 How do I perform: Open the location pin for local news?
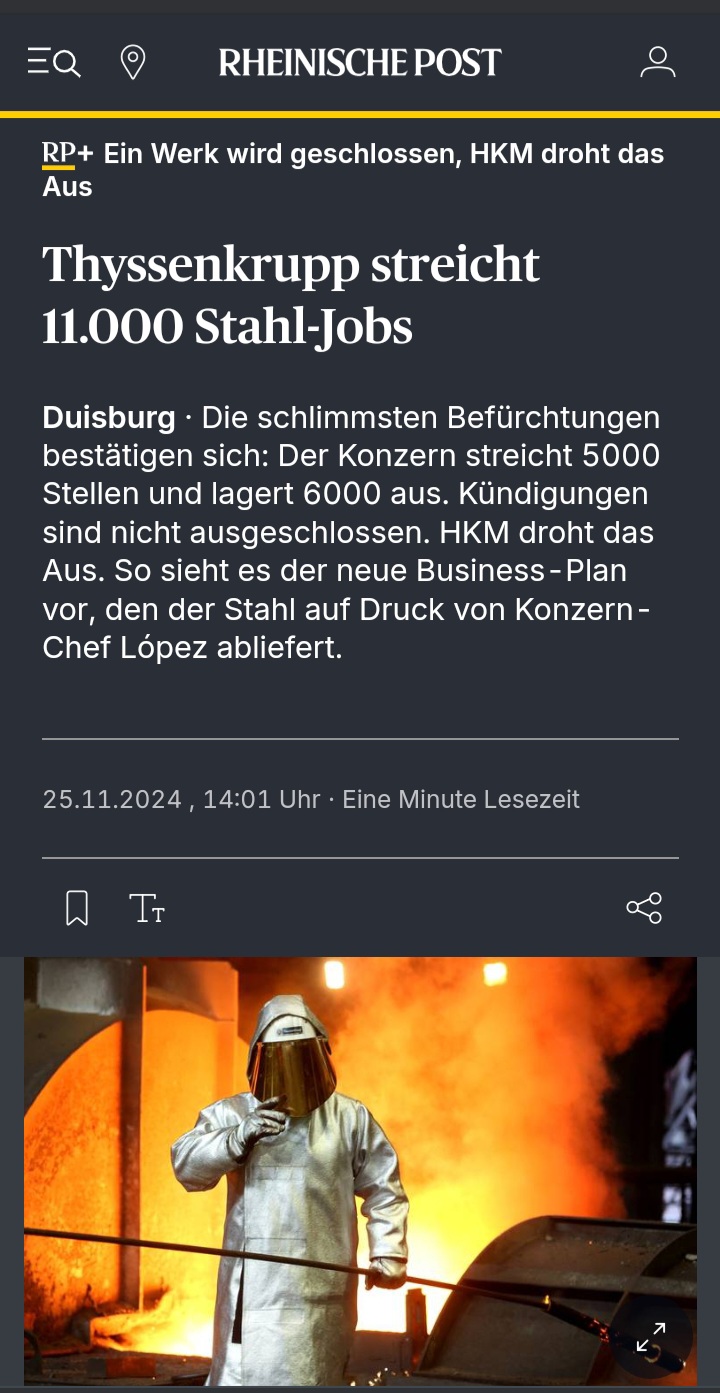point(132,63)
